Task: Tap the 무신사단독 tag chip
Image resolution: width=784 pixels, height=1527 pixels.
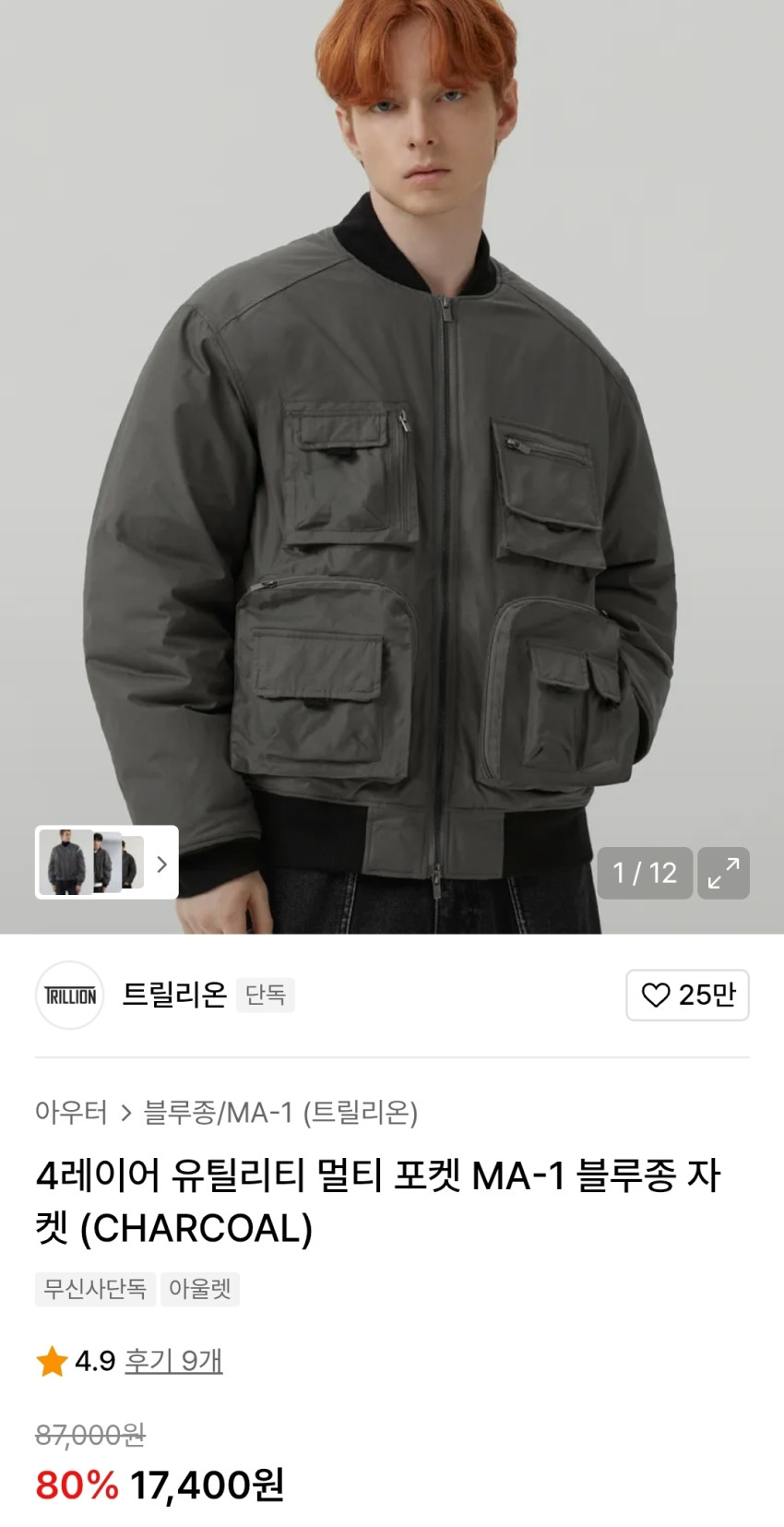Action: (x=95, y=1289)
